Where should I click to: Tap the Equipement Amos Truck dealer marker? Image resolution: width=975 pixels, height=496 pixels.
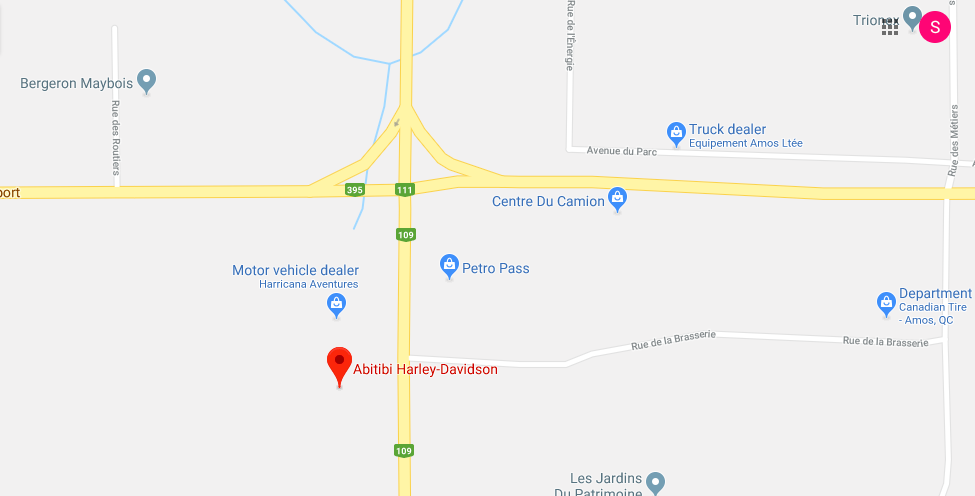pos(677,131)
